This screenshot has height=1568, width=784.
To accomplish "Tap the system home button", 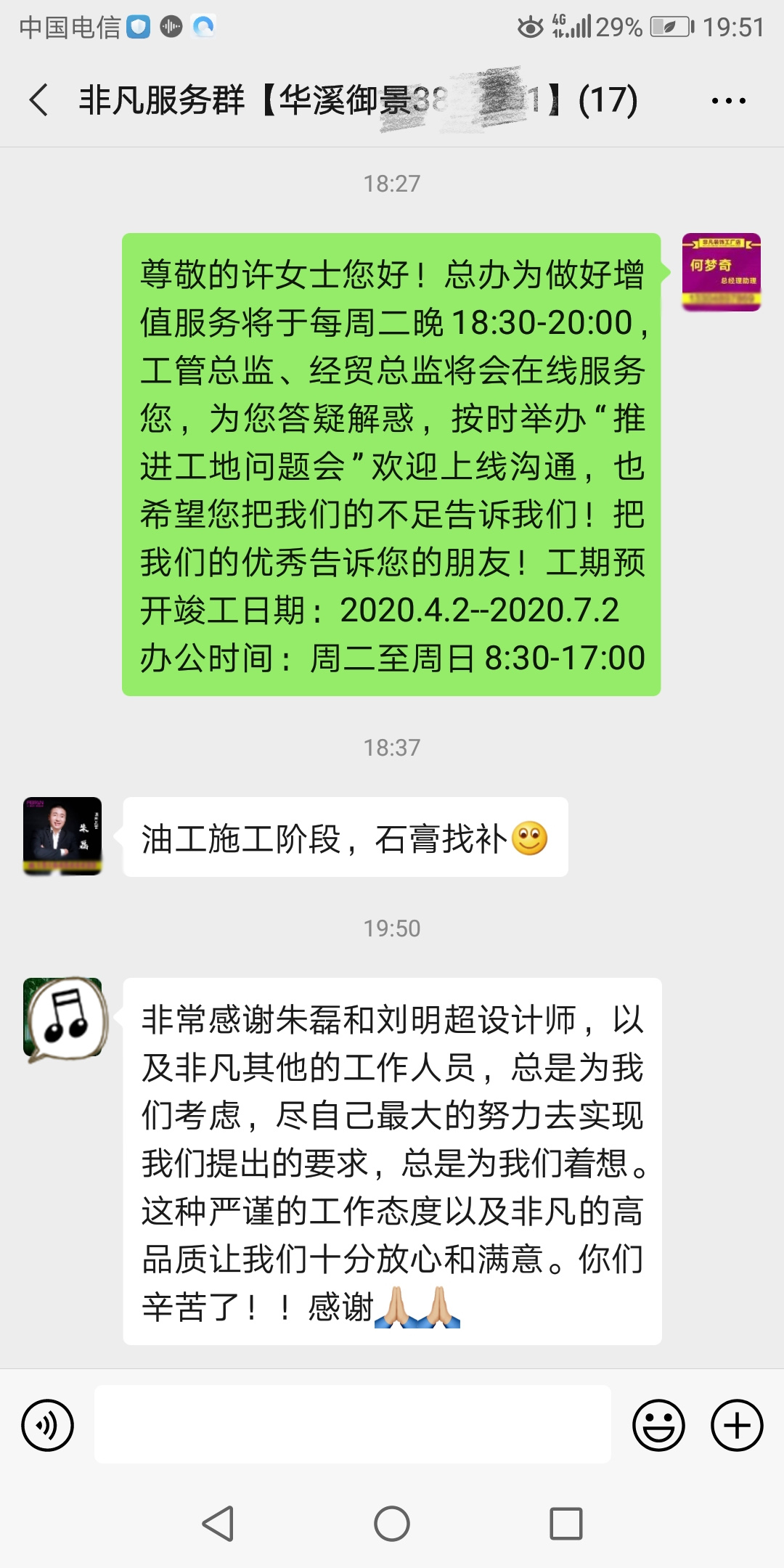I will coord(392,1523).
